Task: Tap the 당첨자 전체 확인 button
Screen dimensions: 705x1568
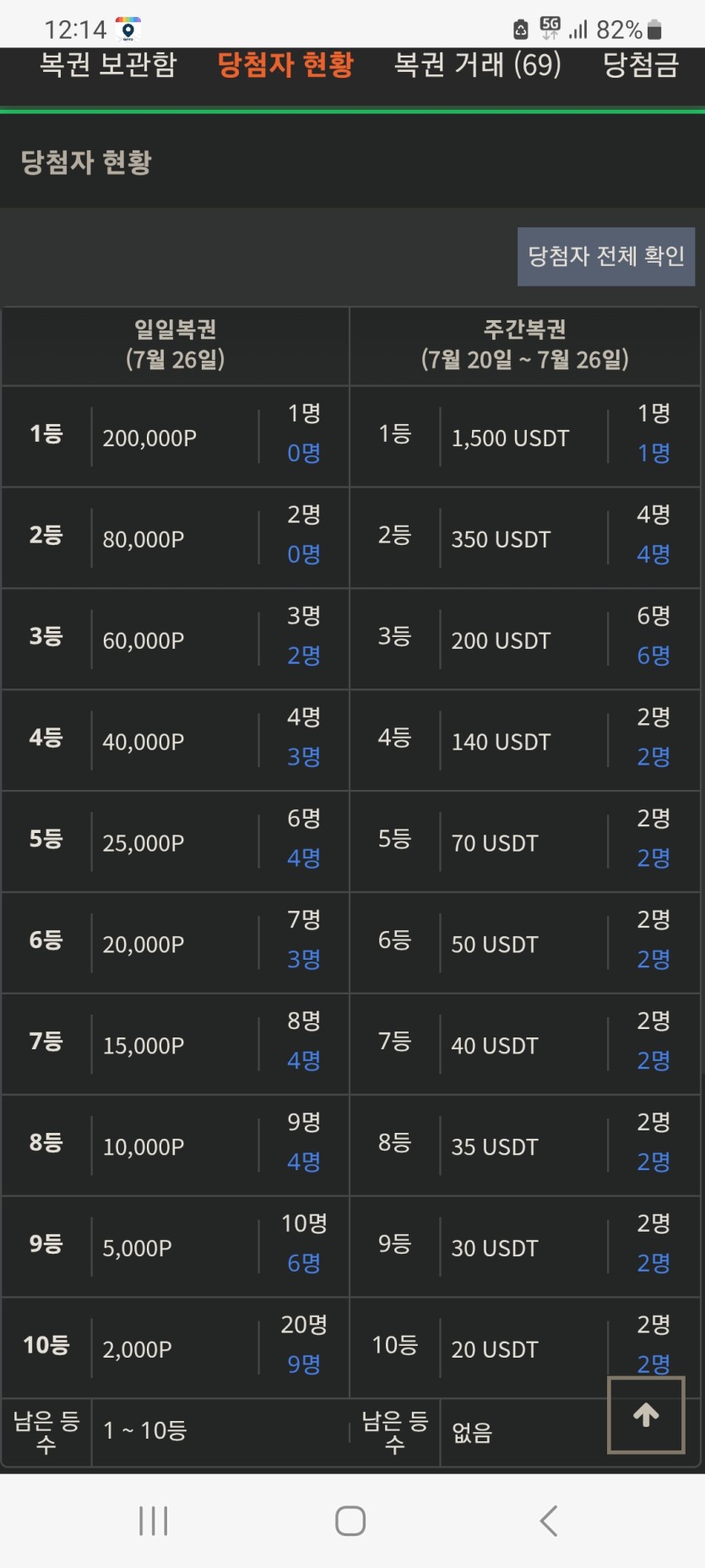Action: point(606,256)
